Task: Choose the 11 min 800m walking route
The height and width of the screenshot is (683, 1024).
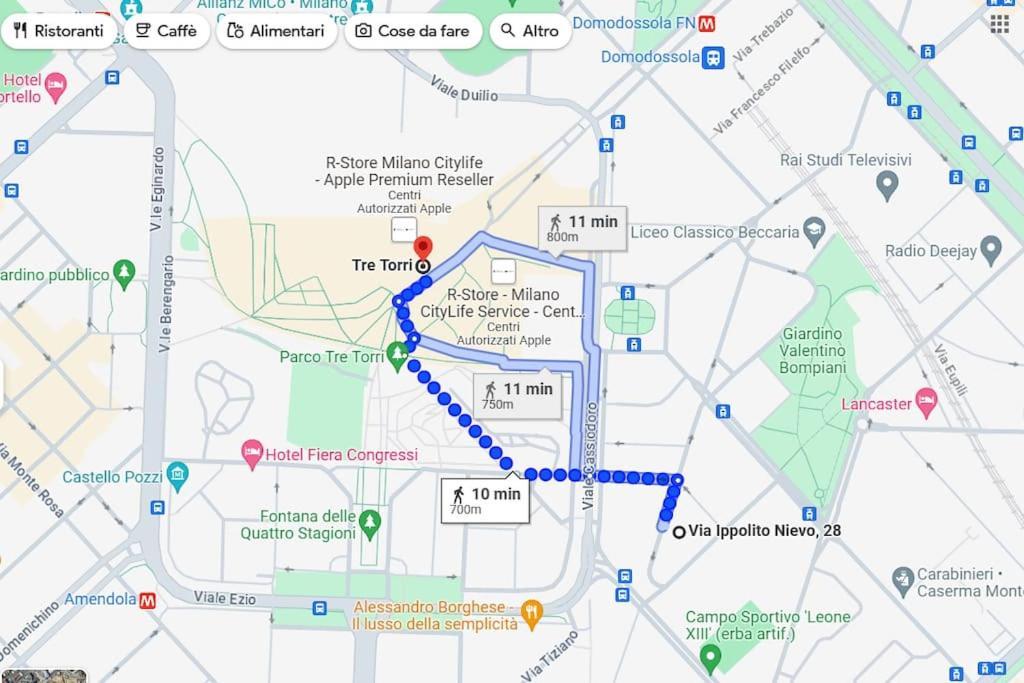Action: (582, 228)
